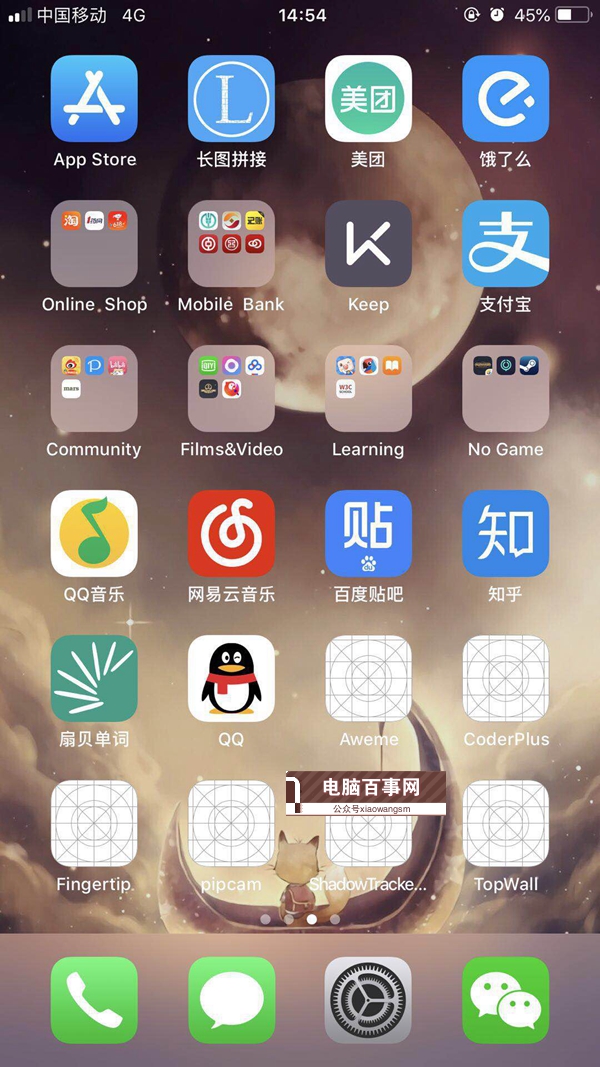Viewport: 600px width, 1067px height.
Task: Launch the Keep fitness app
Action: click(368, 244)
